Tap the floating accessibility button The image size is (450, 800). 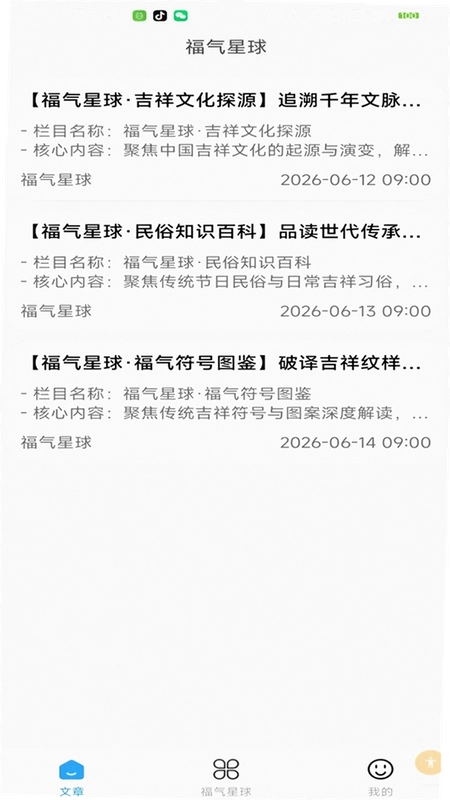pyautogui.click(x=430, y=763)
